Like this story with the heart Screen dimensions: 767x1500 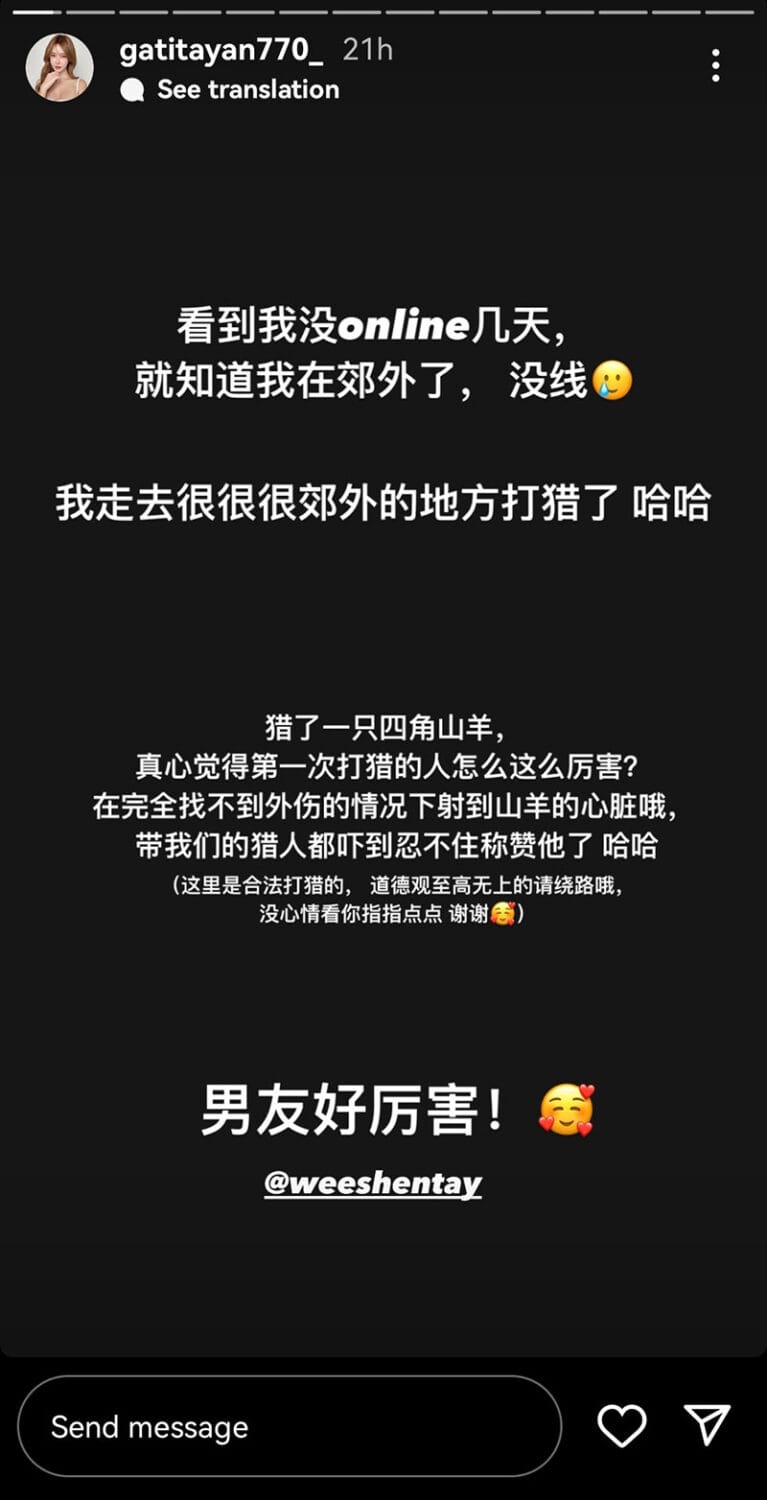click(x=621, y=1425)
